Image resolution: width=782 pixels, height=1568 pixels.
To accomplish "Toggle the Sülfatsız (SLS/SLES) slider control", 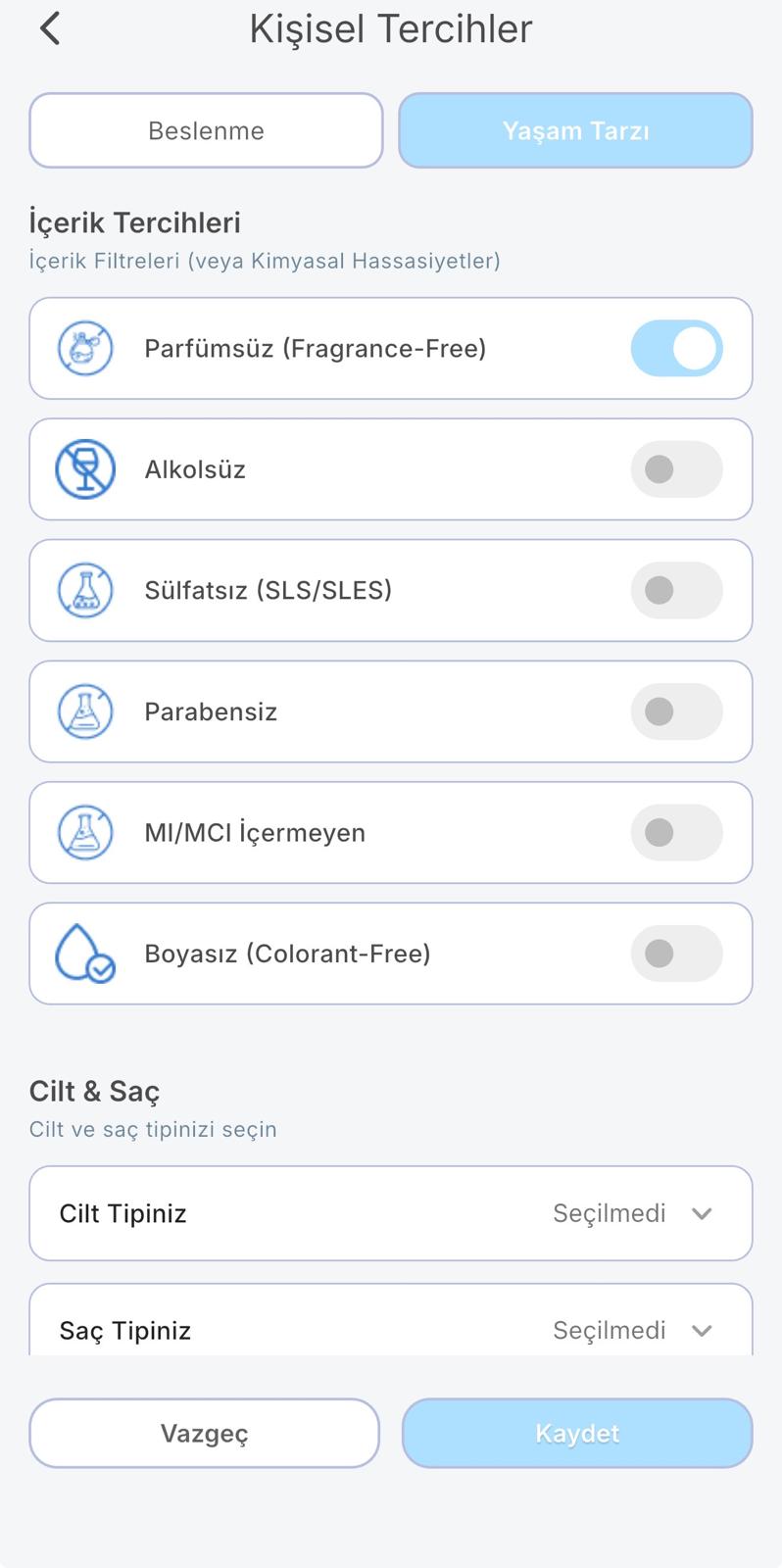I will click(676, 590).
